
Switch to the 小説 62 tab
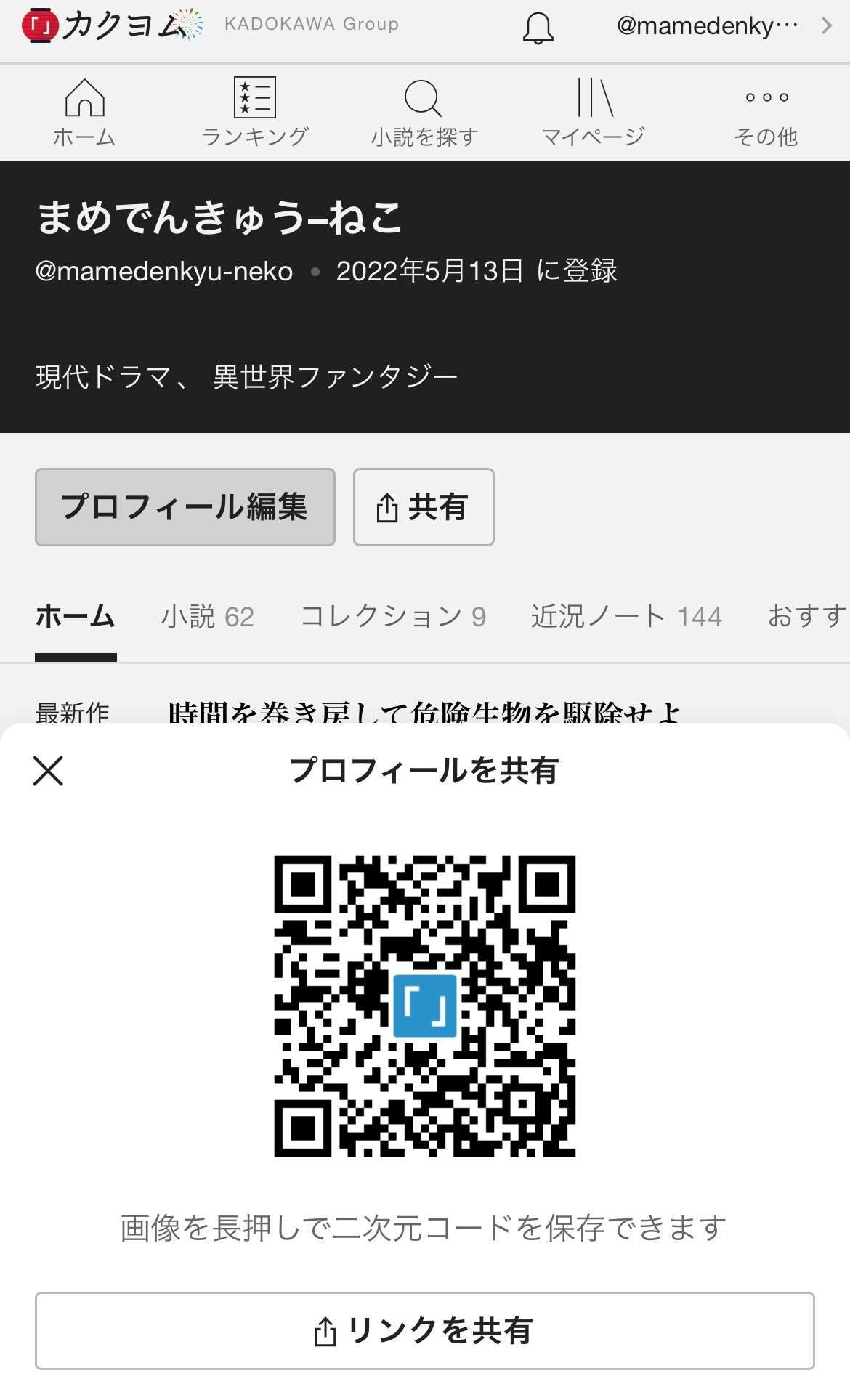(x=207, y=616)
